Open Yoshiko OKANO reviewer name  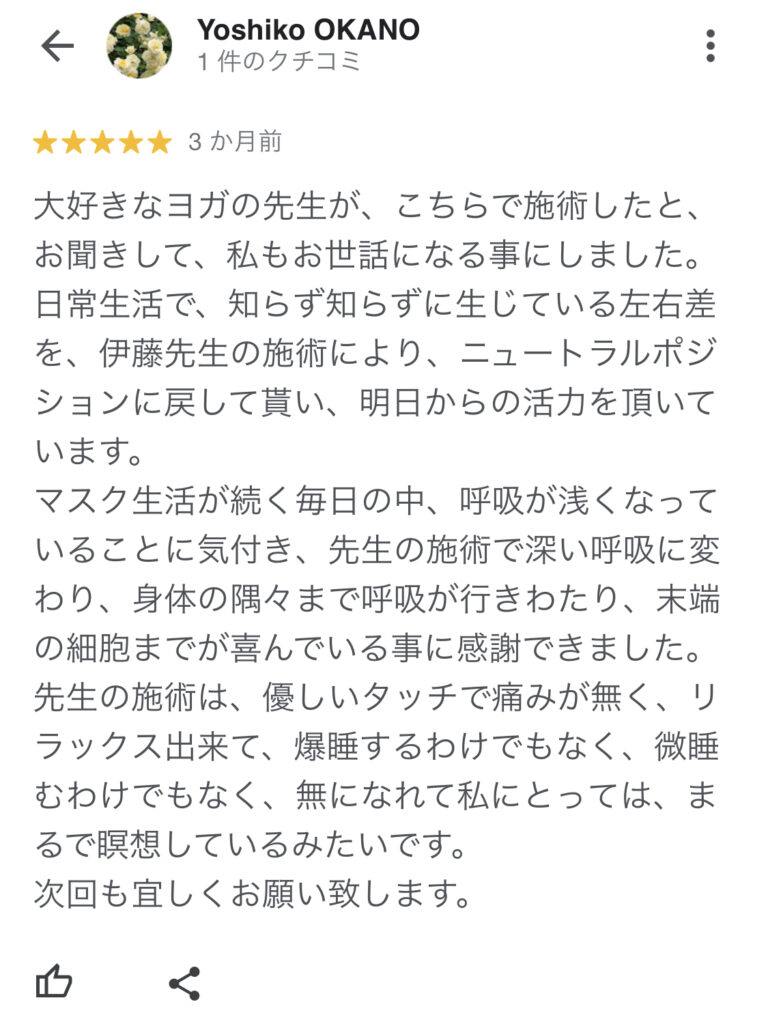click(308, 30)
